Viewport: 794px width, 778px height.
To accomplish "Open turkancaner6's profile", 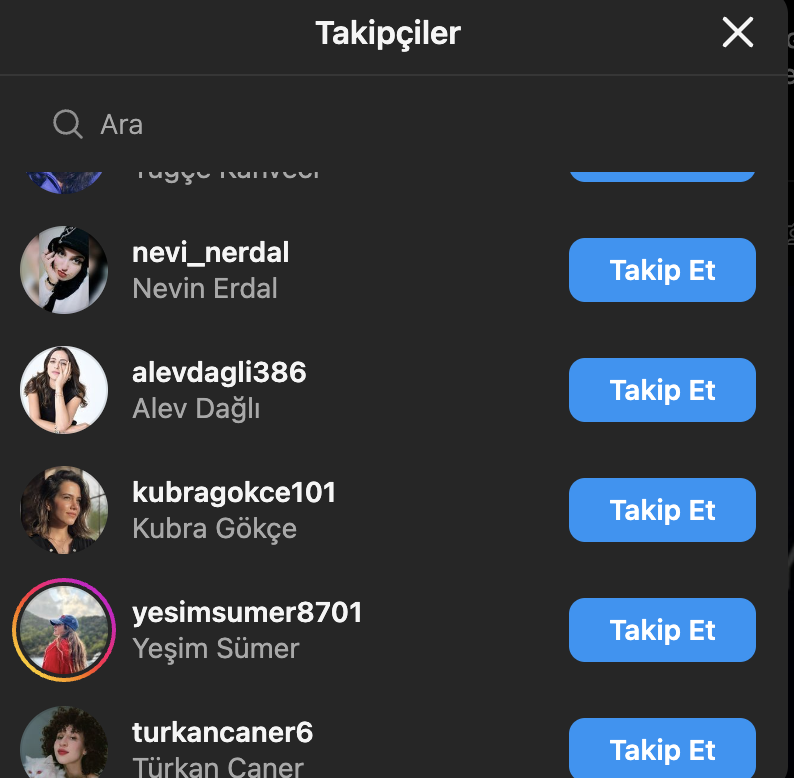I will [x=222, y=732].
